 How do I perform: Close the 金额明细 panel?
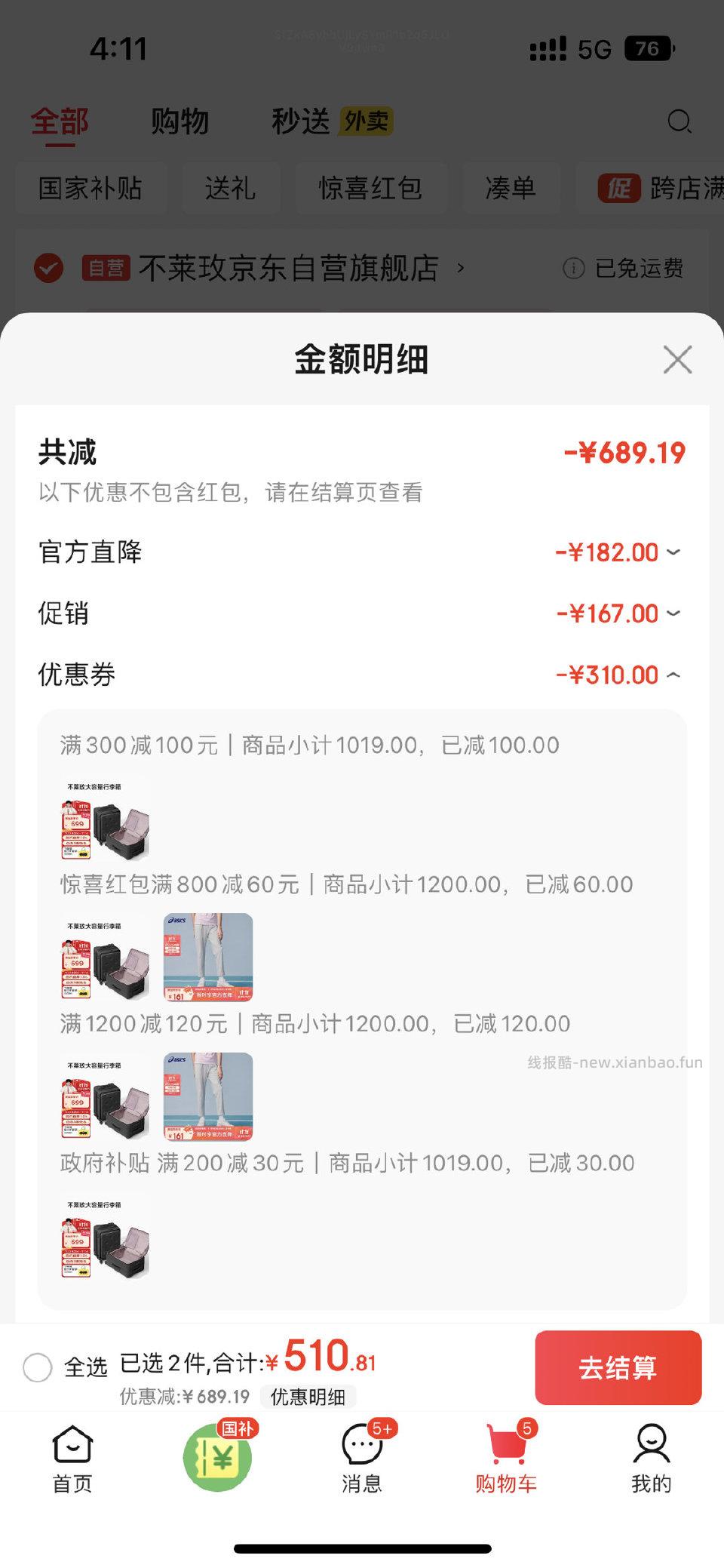677,360
